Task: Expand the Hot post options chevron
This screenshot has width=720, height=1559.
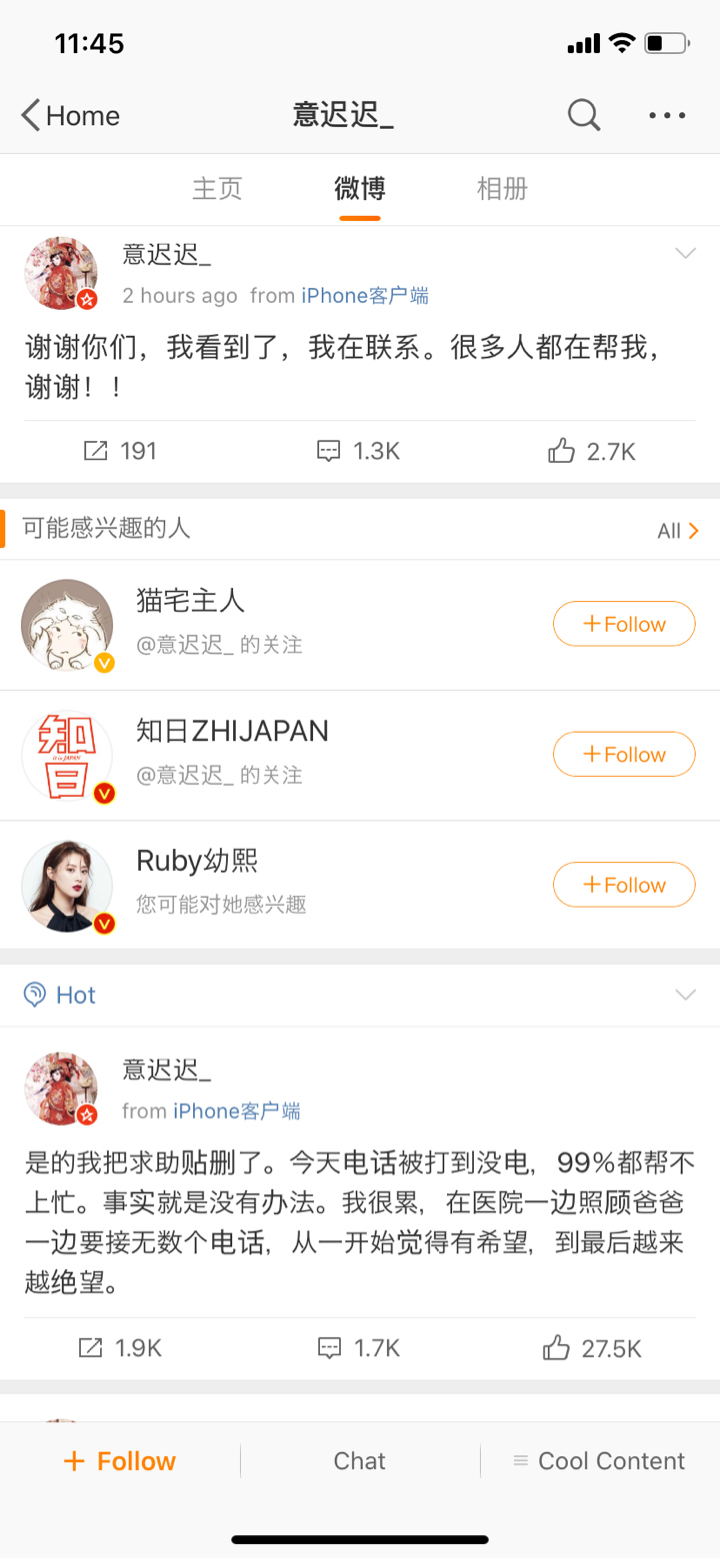Action: point(685,994)
